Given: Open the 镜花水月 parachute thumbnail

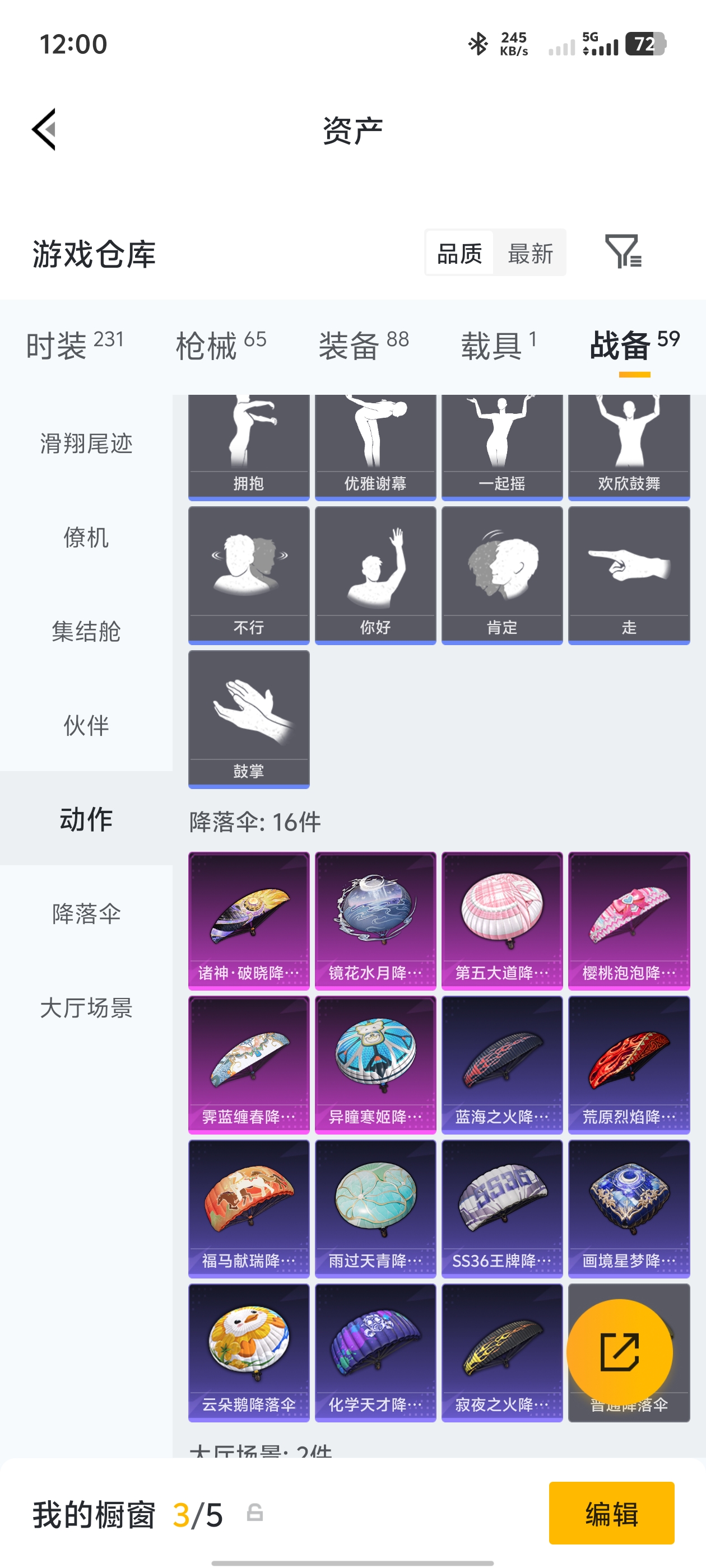Looking at the screenshot, I should click(375, 919).
